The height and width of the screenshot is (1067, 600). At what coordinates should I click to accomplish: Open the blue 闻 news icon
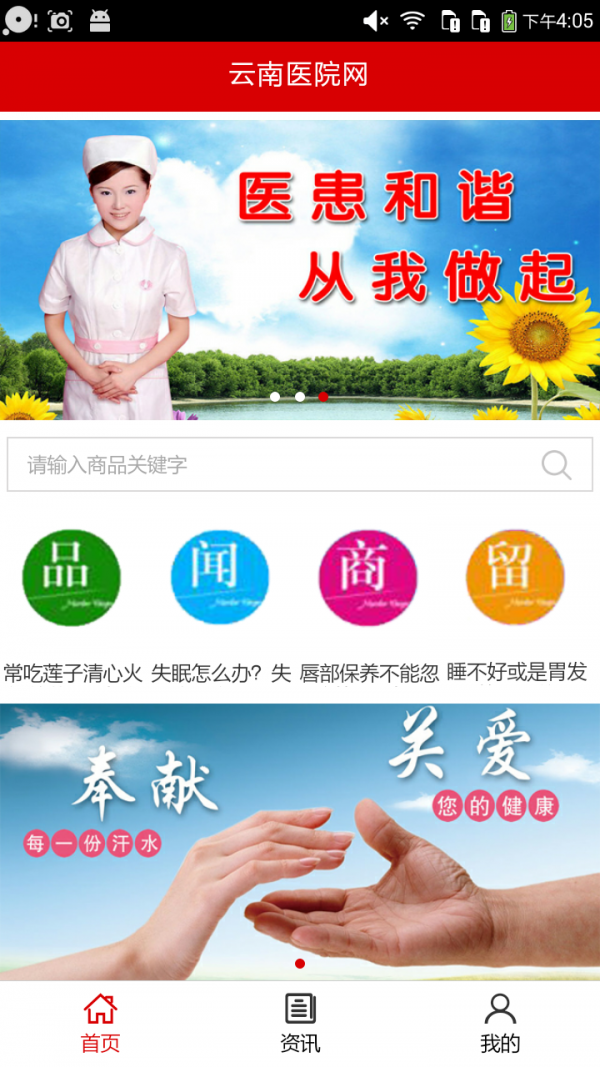coord(220,577)
